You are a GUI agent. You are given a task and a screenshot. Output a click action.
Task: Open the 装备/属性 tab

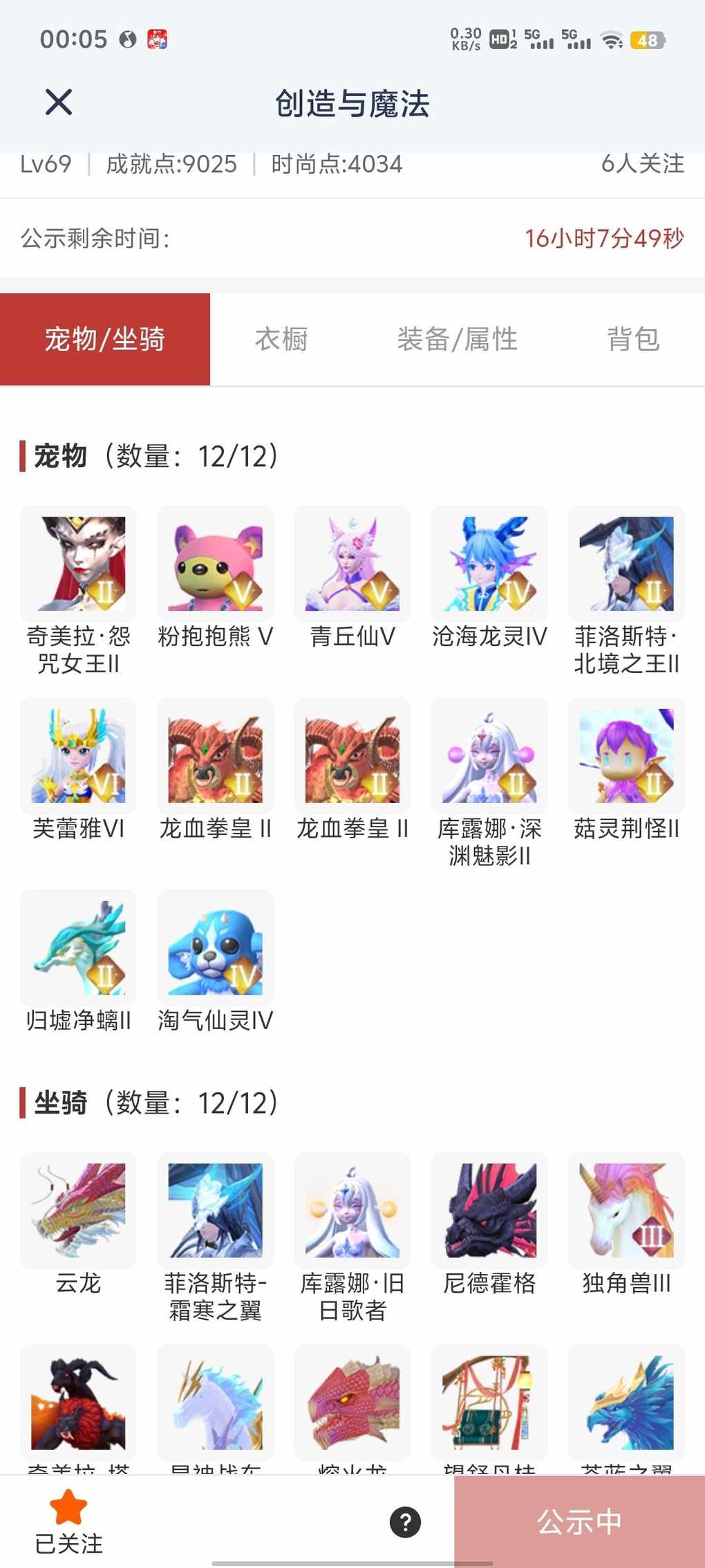pos(457,339)
